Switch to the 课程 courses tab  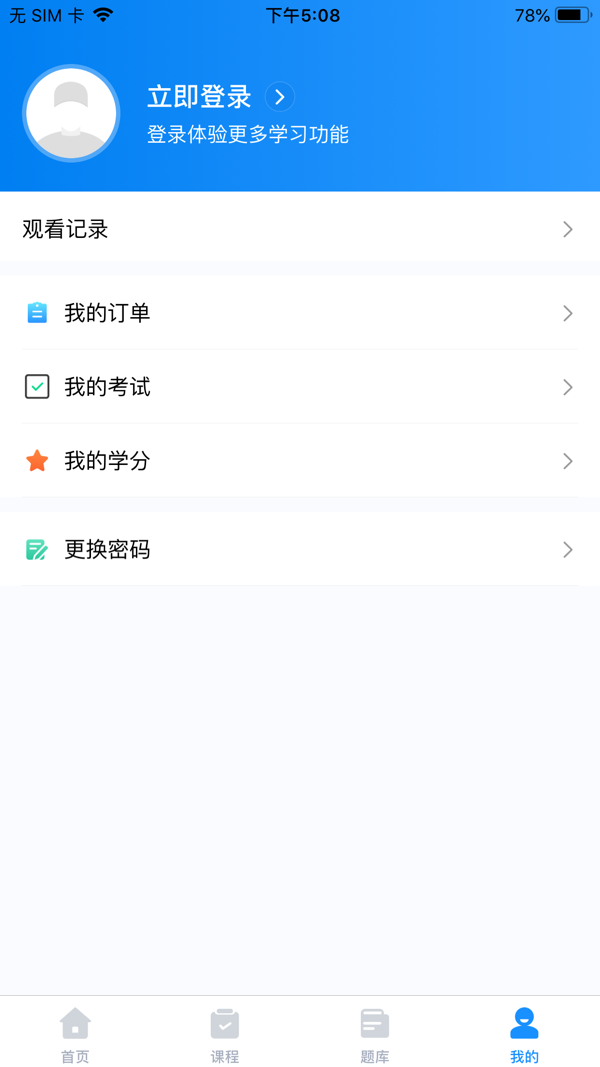point(225,1034)
